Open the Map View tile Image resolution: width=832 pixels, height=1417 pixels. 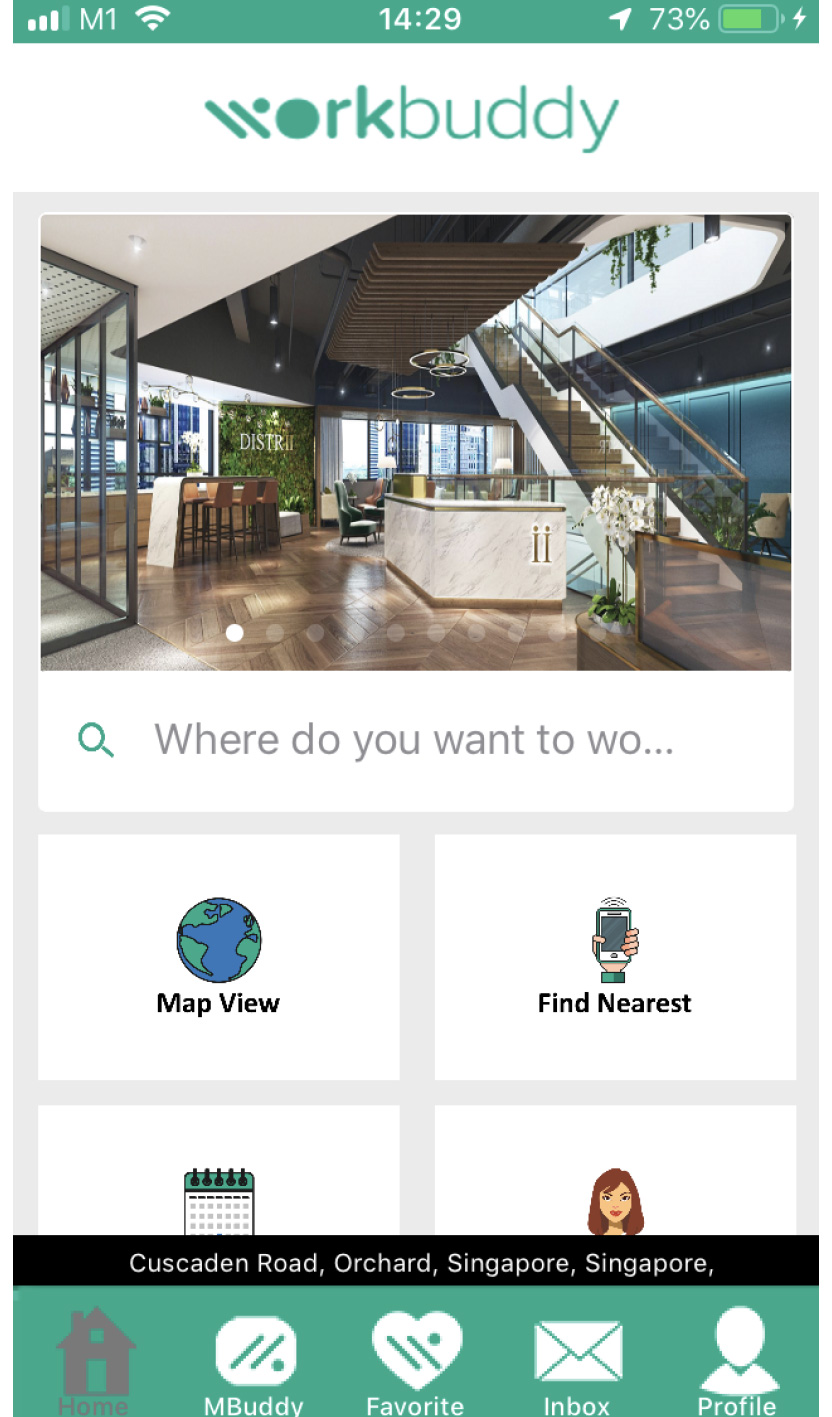pos(218,957)
